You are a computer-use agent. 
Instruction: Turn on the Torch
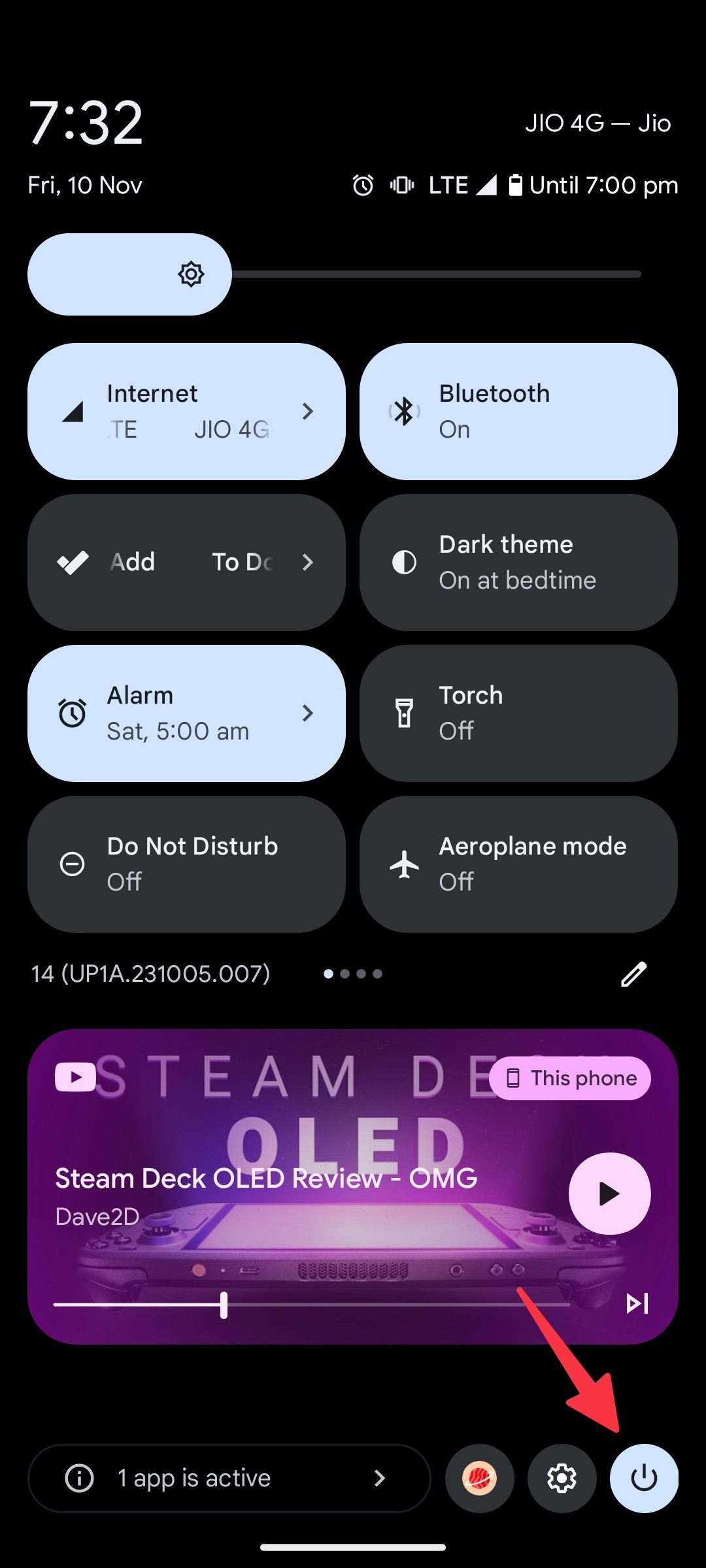(x=518, y=713)
